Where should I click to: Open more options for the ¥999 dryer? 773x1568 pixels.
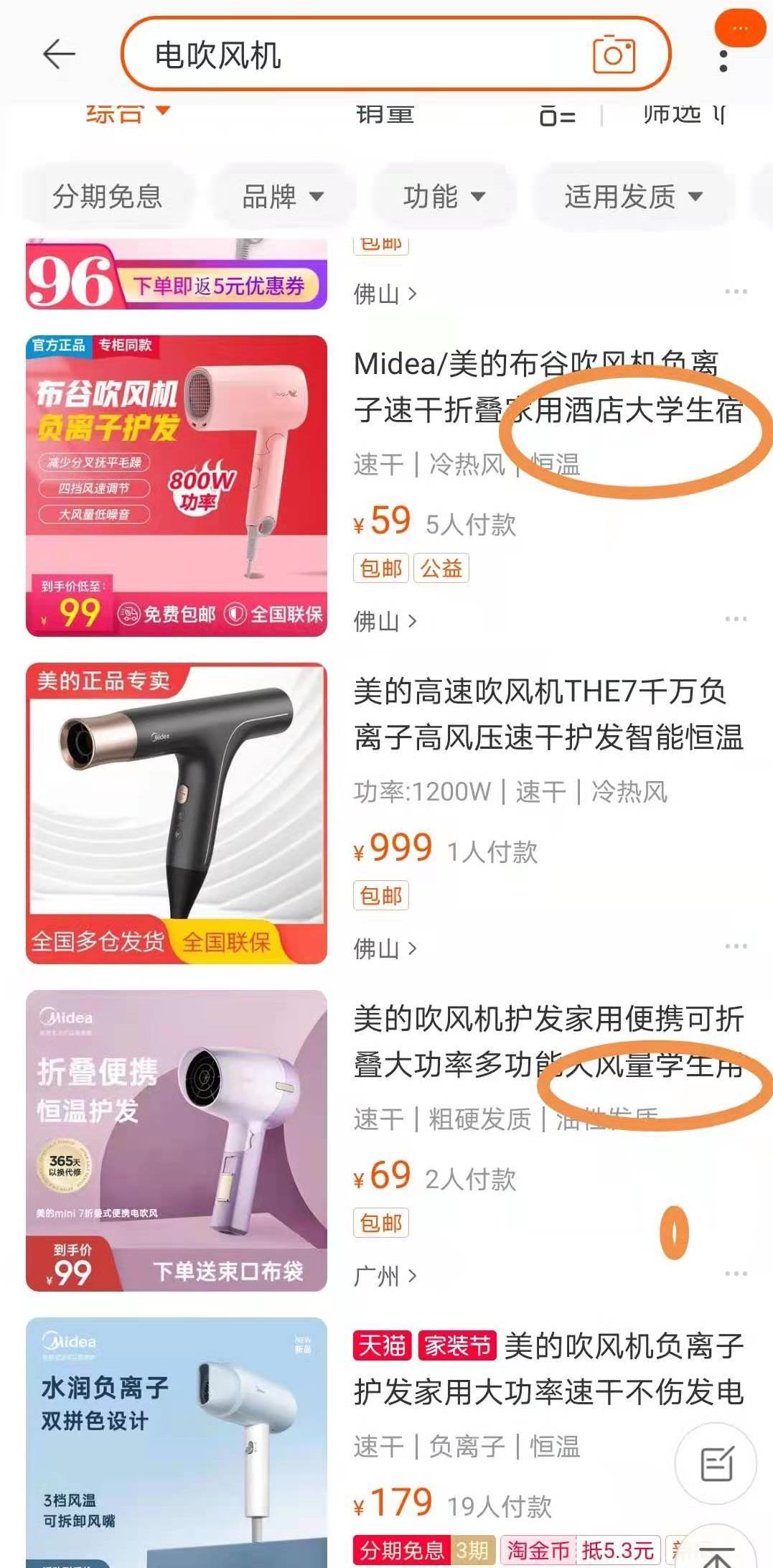tap(736, 946)
